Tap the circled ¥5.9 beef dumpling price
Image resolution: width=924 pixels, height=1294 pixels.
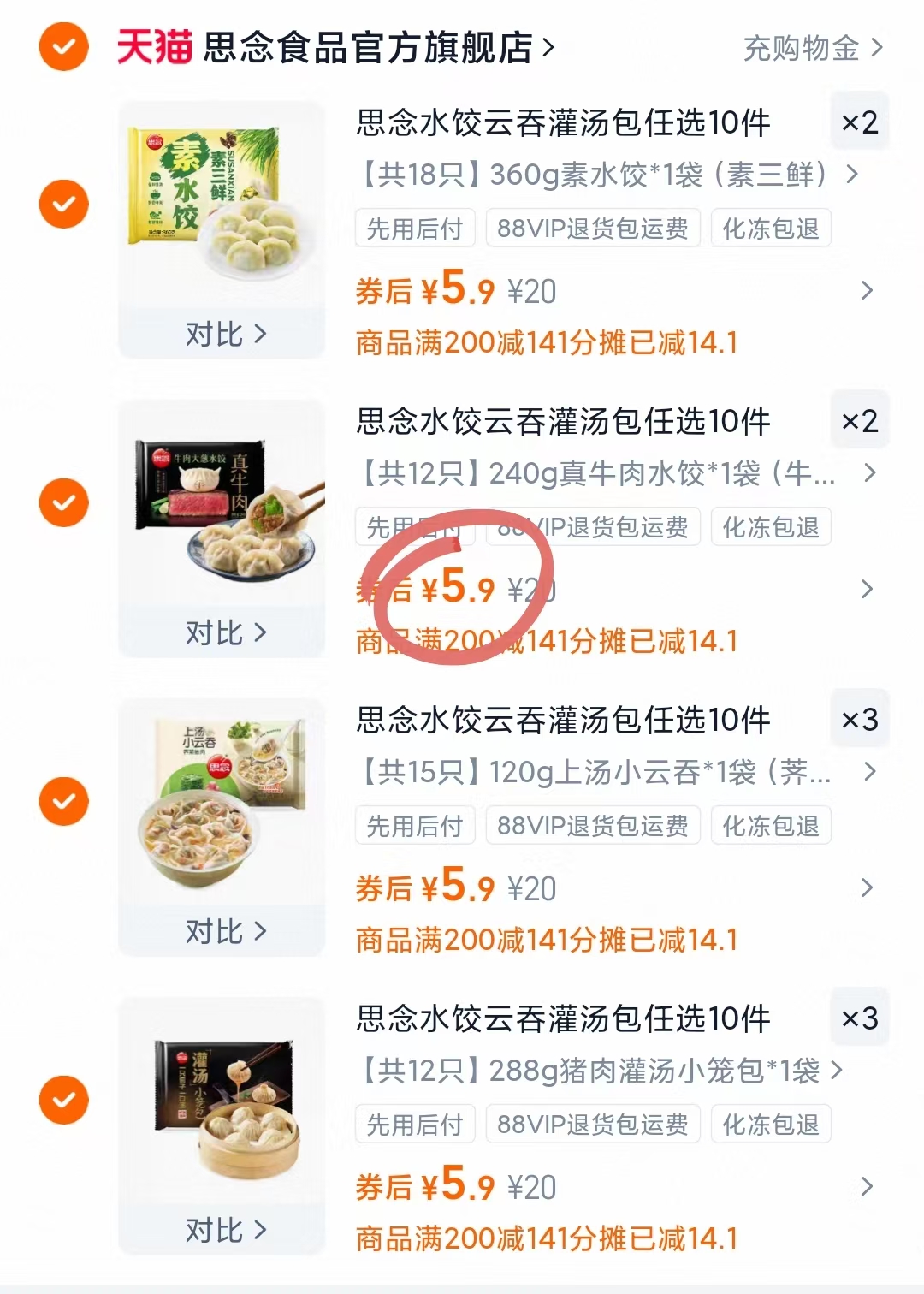pyautogui.click(x=462, y=589)
